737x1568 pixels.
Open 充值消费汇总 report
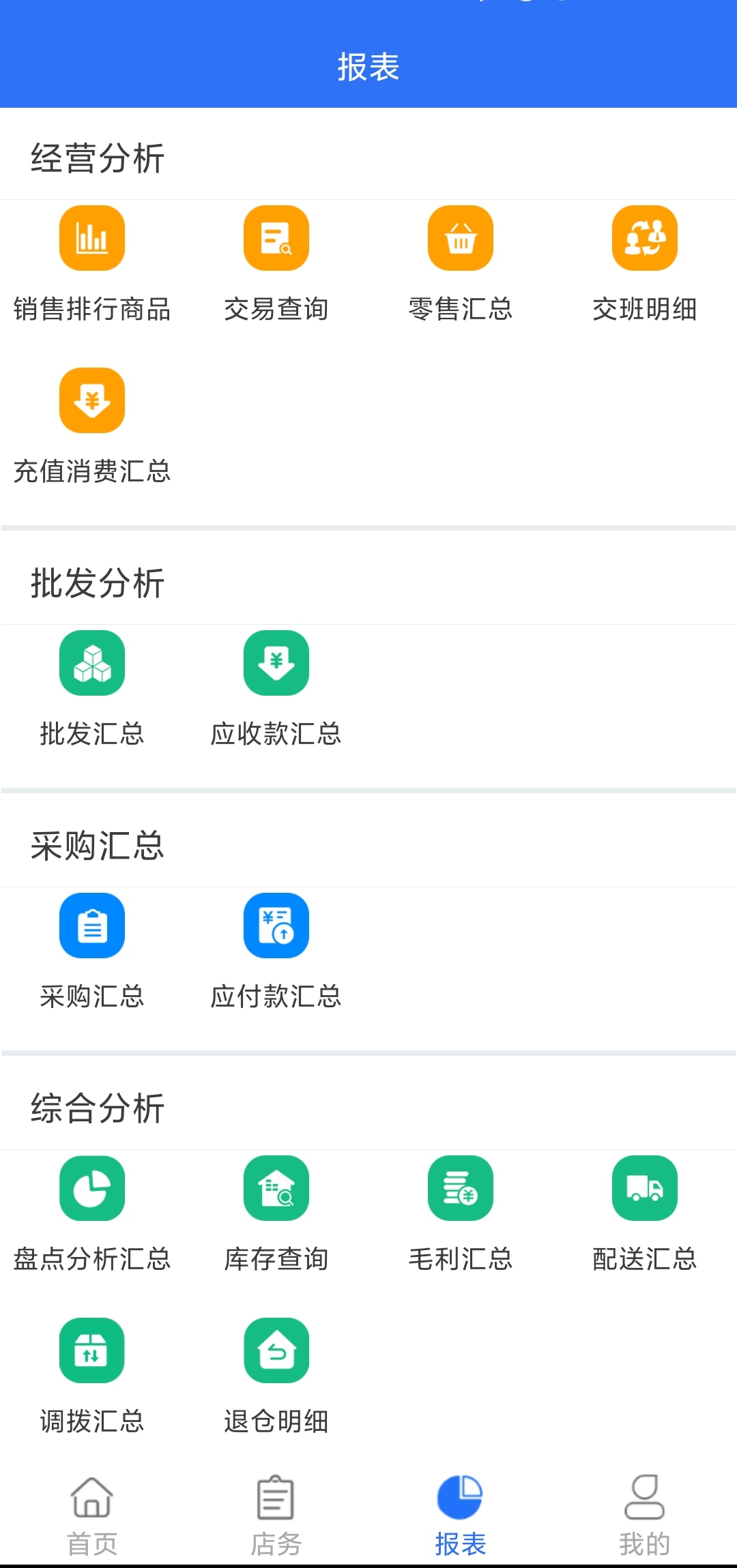92,401
